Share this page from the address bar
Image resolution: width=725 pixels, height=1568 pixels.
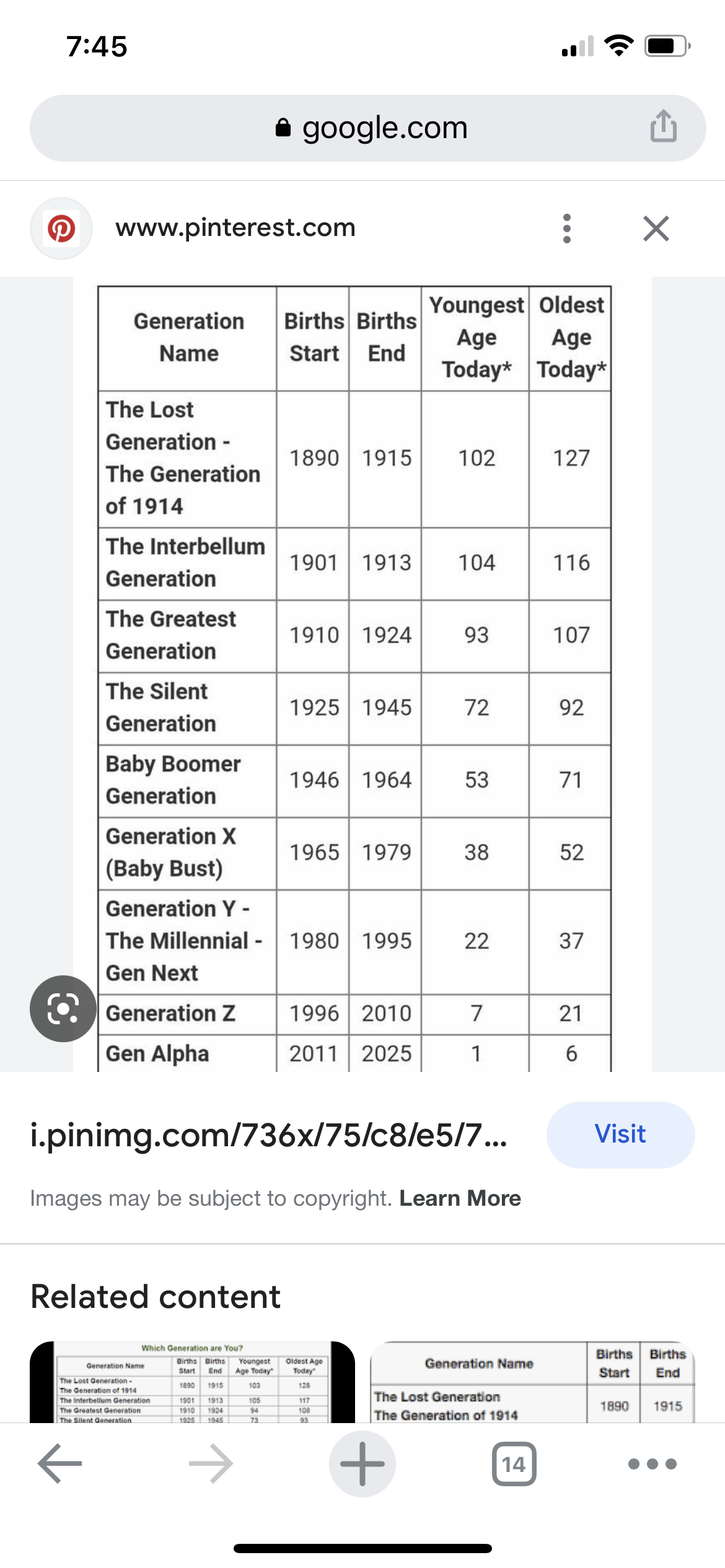click(663, 126)
